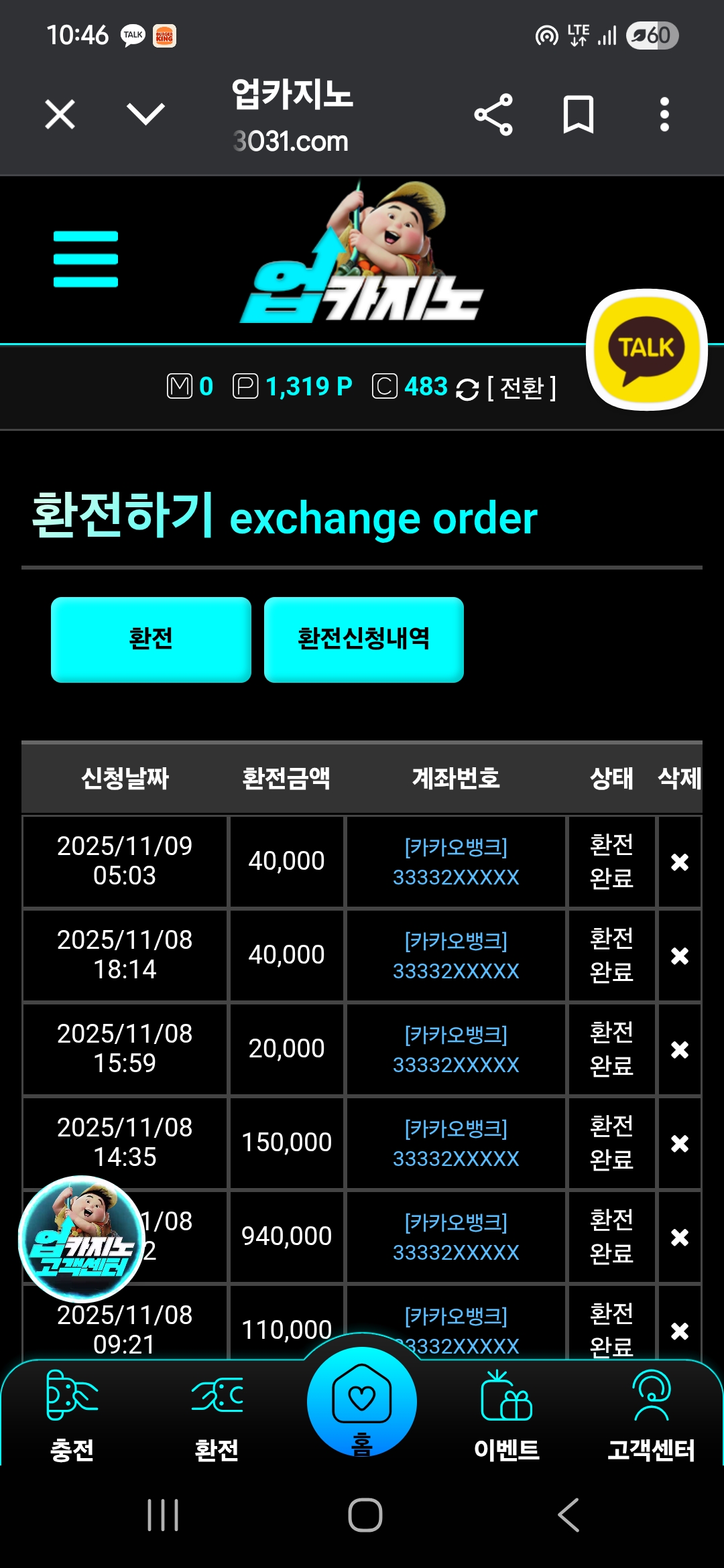The image size is (724, 1568).
Task: Share this page
Action: (x=493, y=115)
